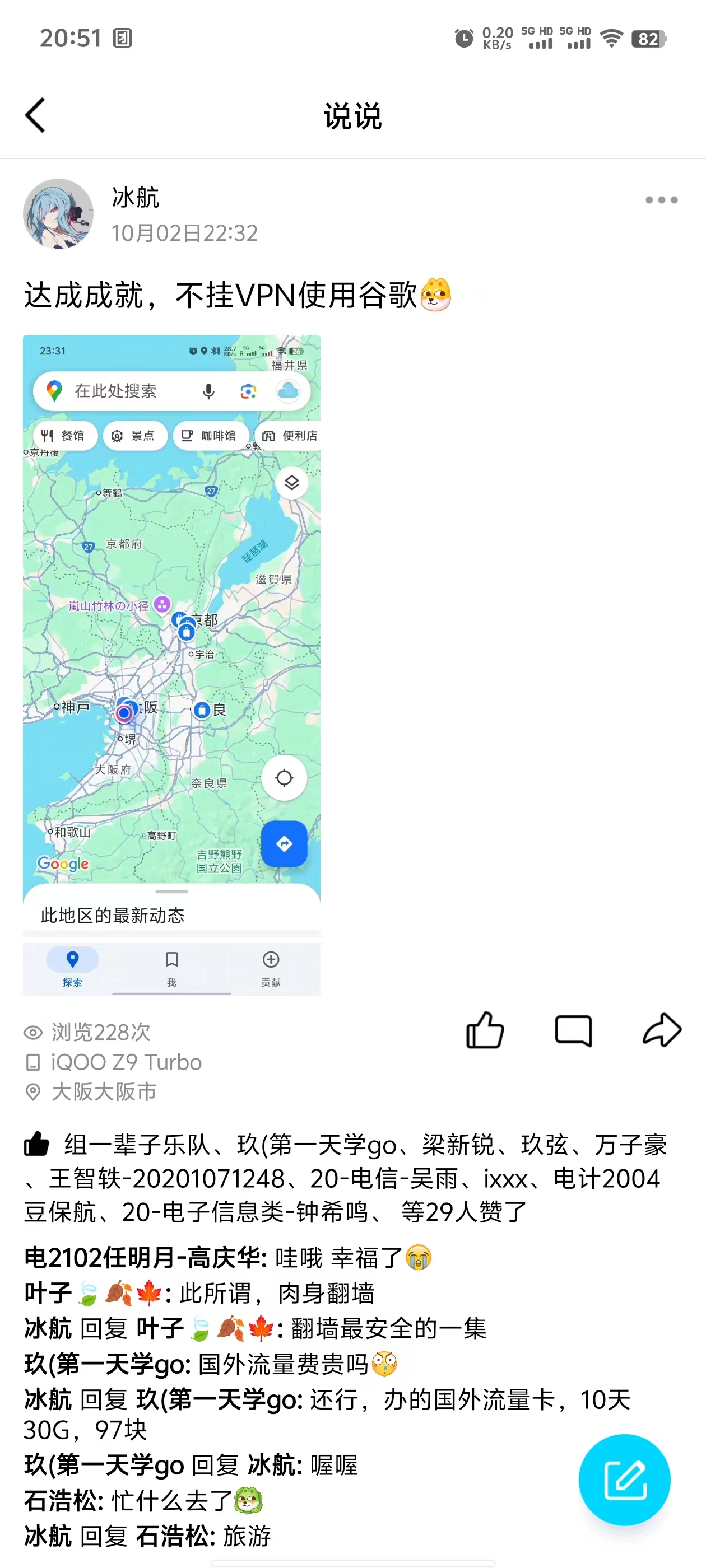Toggle the 咖啡馆 cafes filter chip
706x1568 pixels.
pos(210,435)
